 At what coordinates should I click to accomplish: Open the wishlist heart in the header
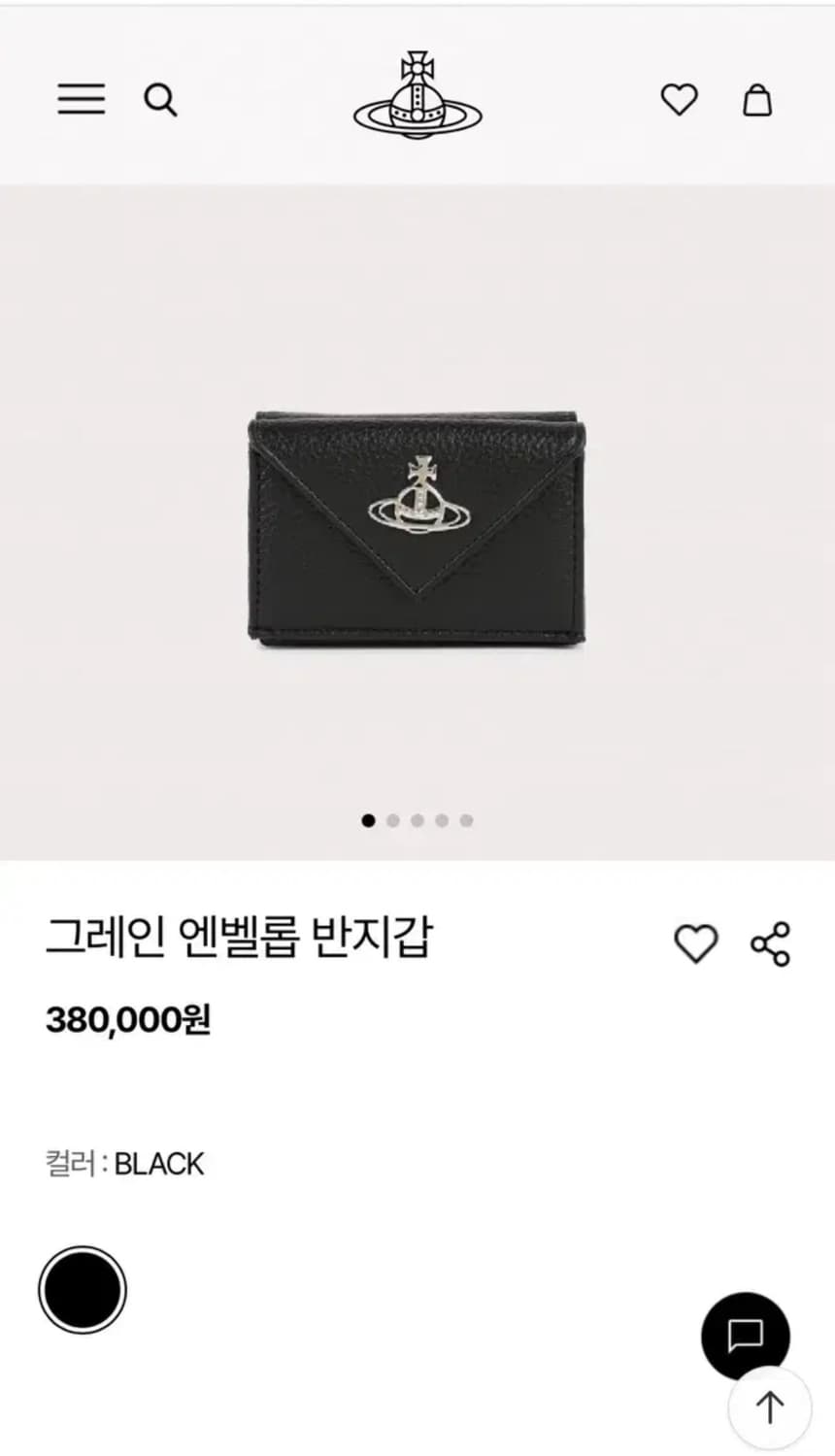tap(681, 100)
